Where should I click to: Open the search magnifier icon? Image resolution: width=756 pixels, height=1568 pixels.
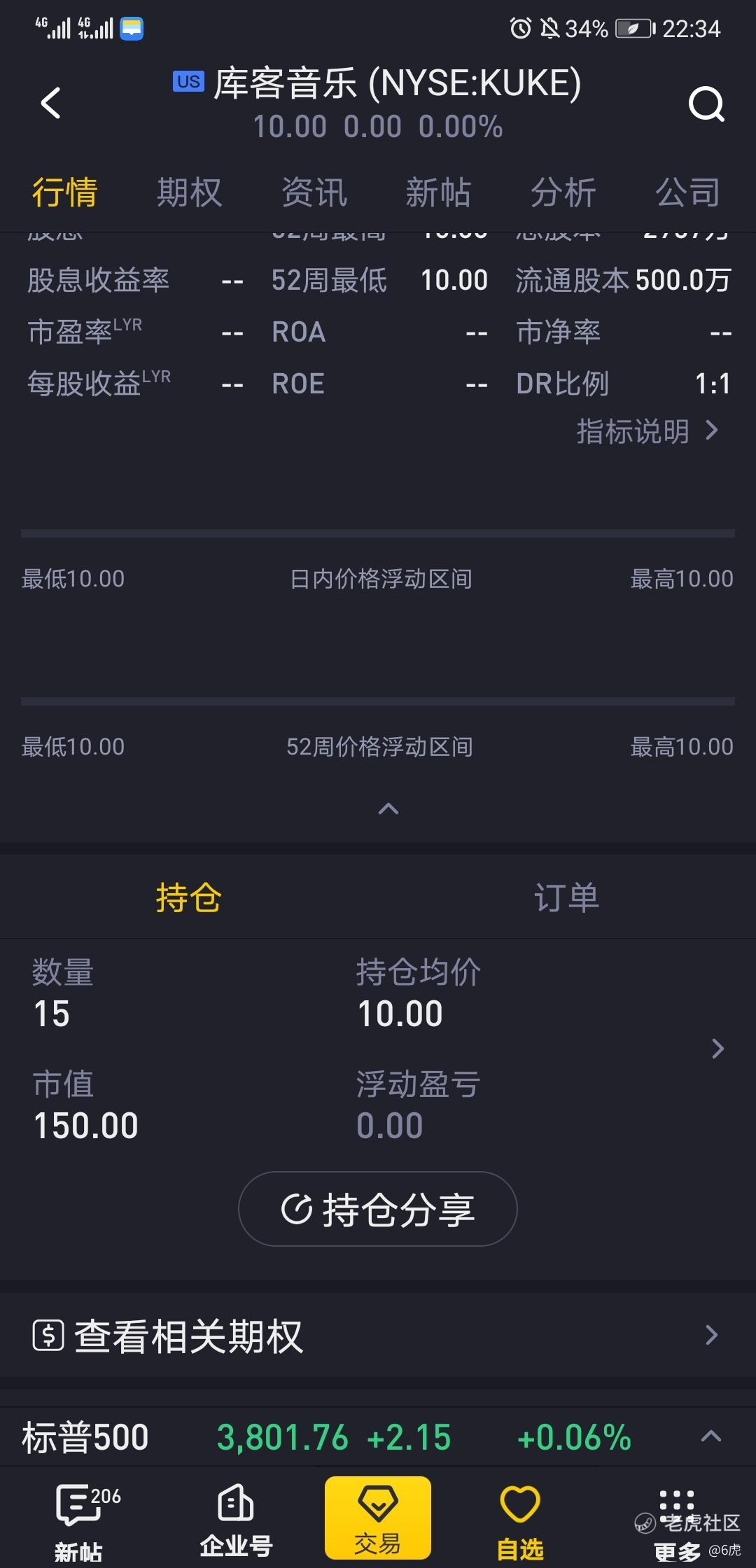pos(706,105)
